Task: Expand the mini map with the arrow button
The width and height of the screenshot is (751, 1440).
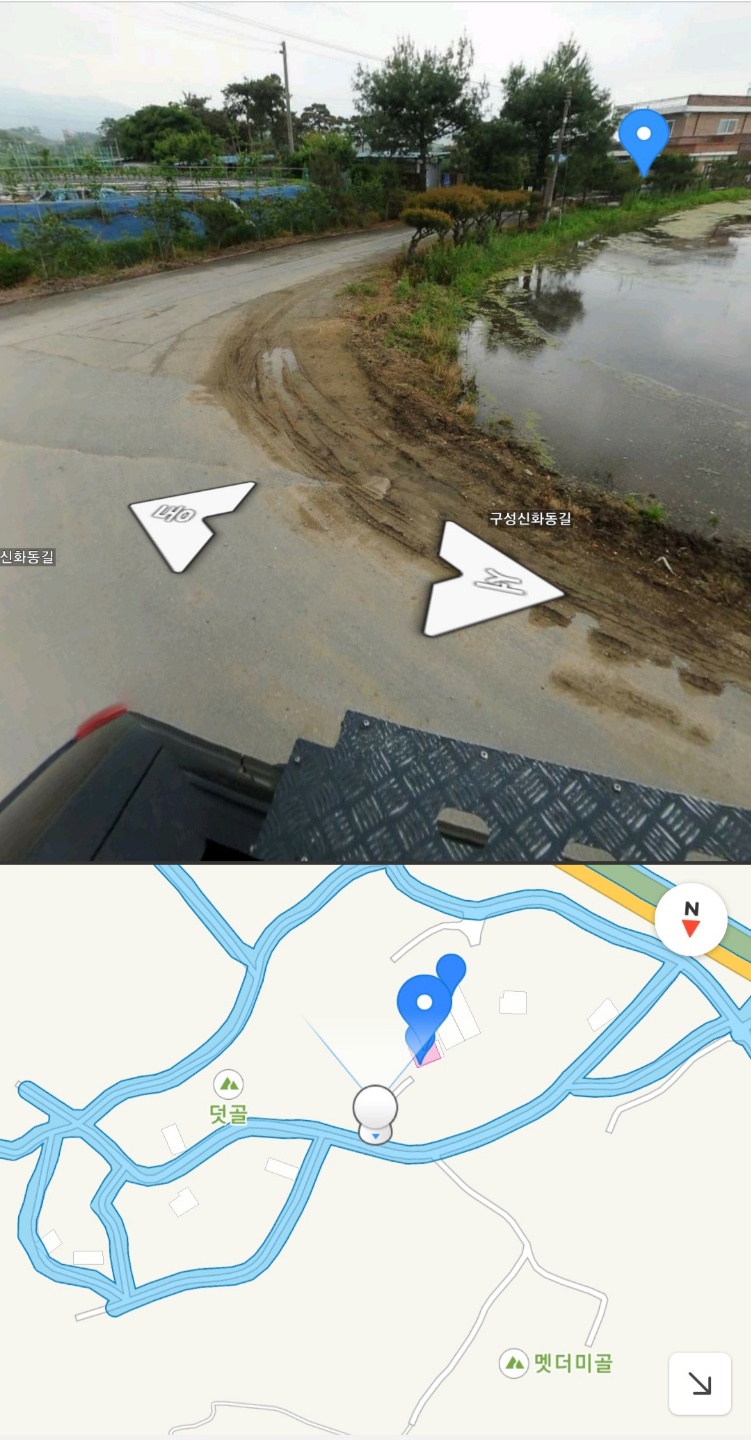Action: (699, 1383)
